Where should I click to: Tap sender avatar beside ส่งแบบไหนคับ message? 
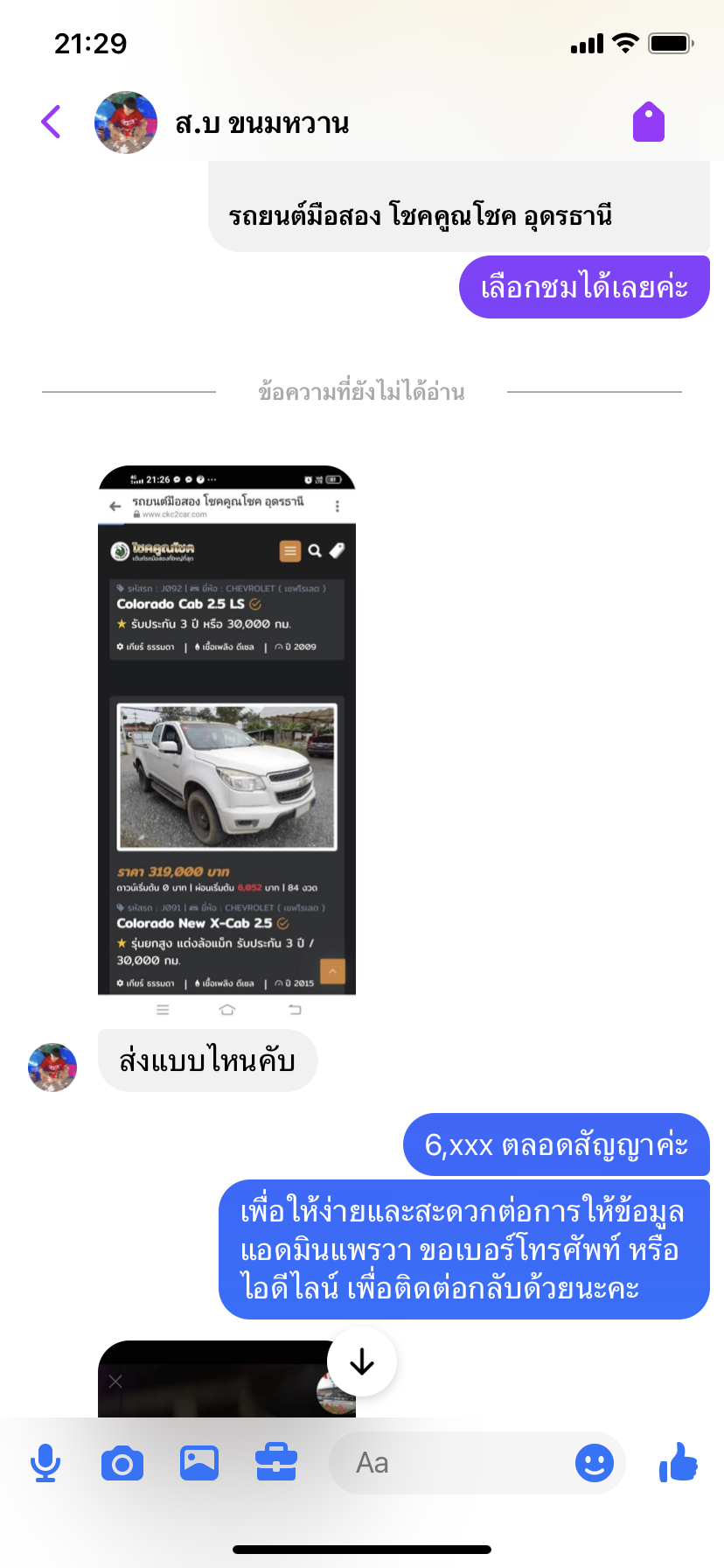[52, 1067]
